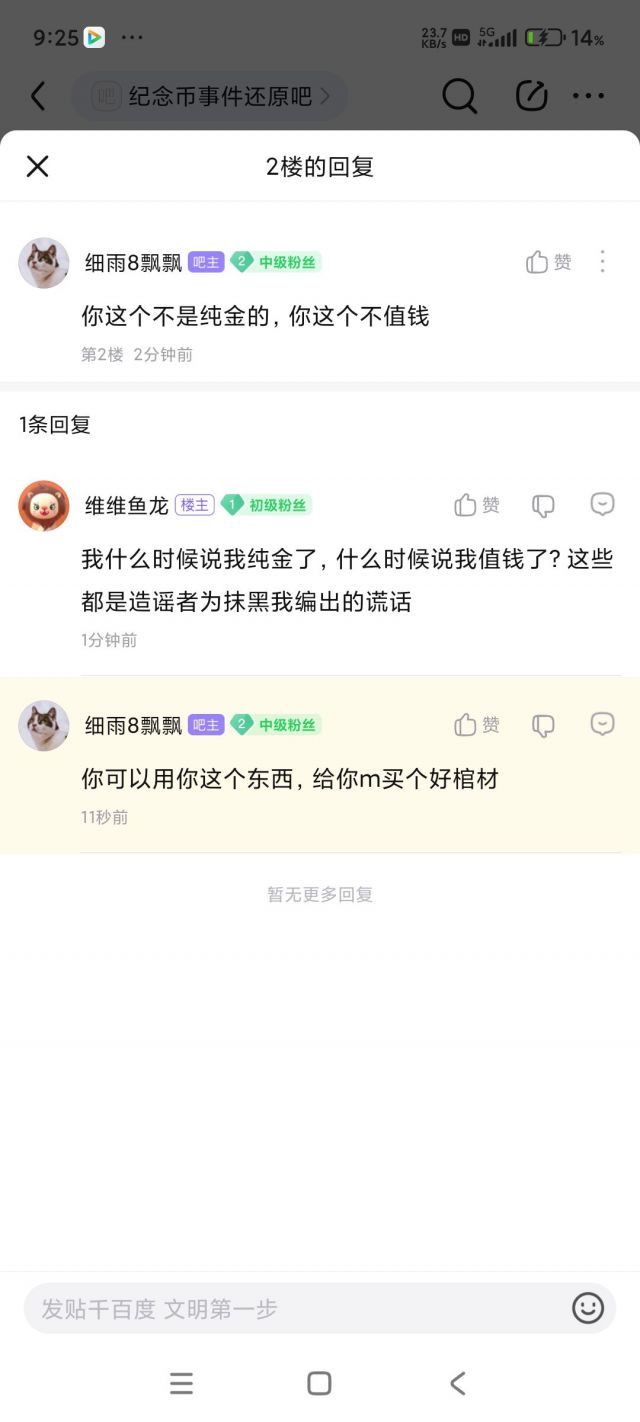The width and height of the screenshot is (640, 1422).
Task: Close the 2楼的回复 panel
Action: pyautogui.click(x=37, y=166)
